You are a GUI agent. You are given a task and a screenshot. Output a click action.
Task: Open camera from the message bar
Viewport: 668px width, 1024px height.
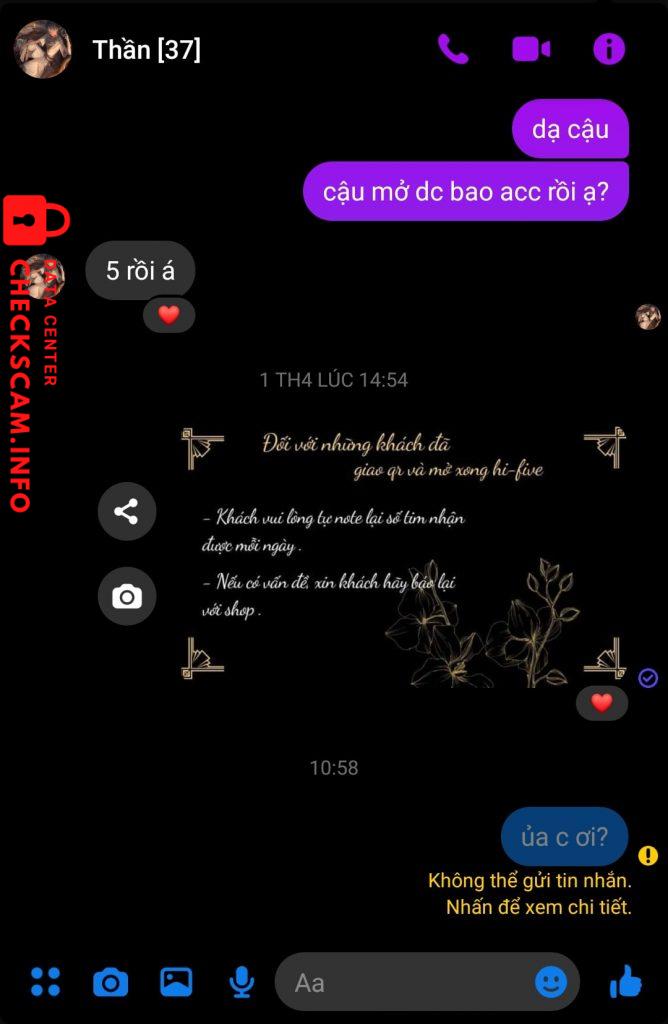click(x=110, y=982)
